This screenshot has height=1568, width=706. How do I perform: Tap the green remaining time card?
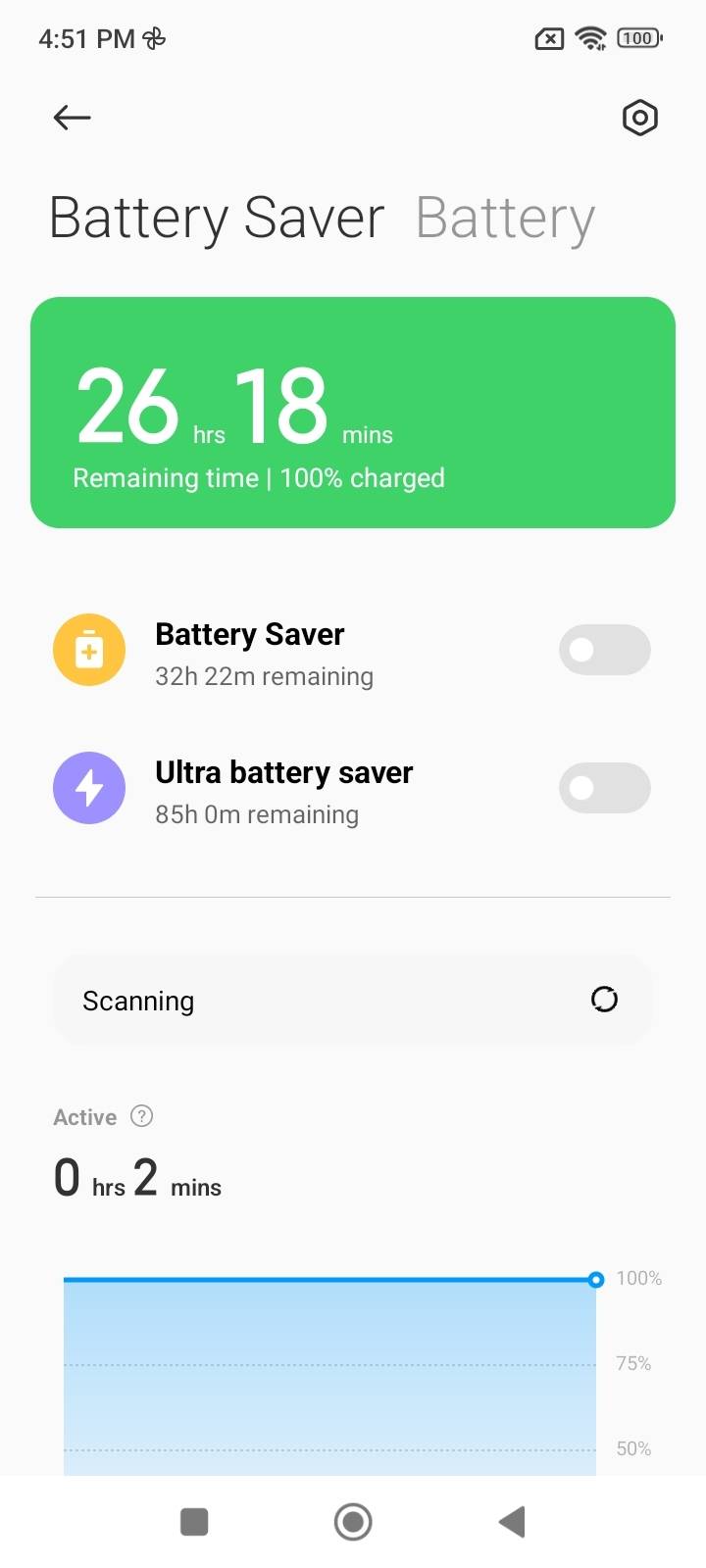click(x=353, y=412)
